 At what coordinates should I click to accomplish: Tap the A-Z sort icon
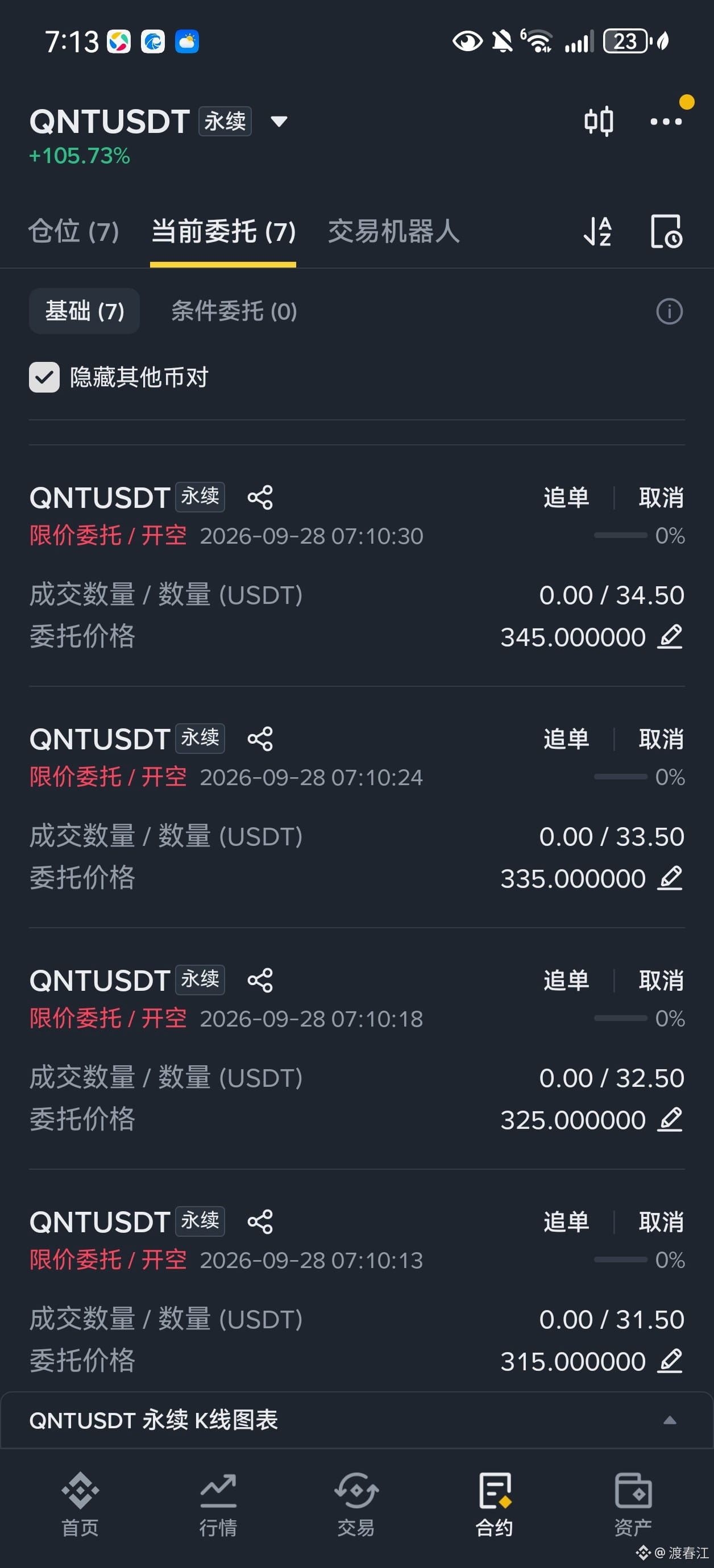point(597,231)
